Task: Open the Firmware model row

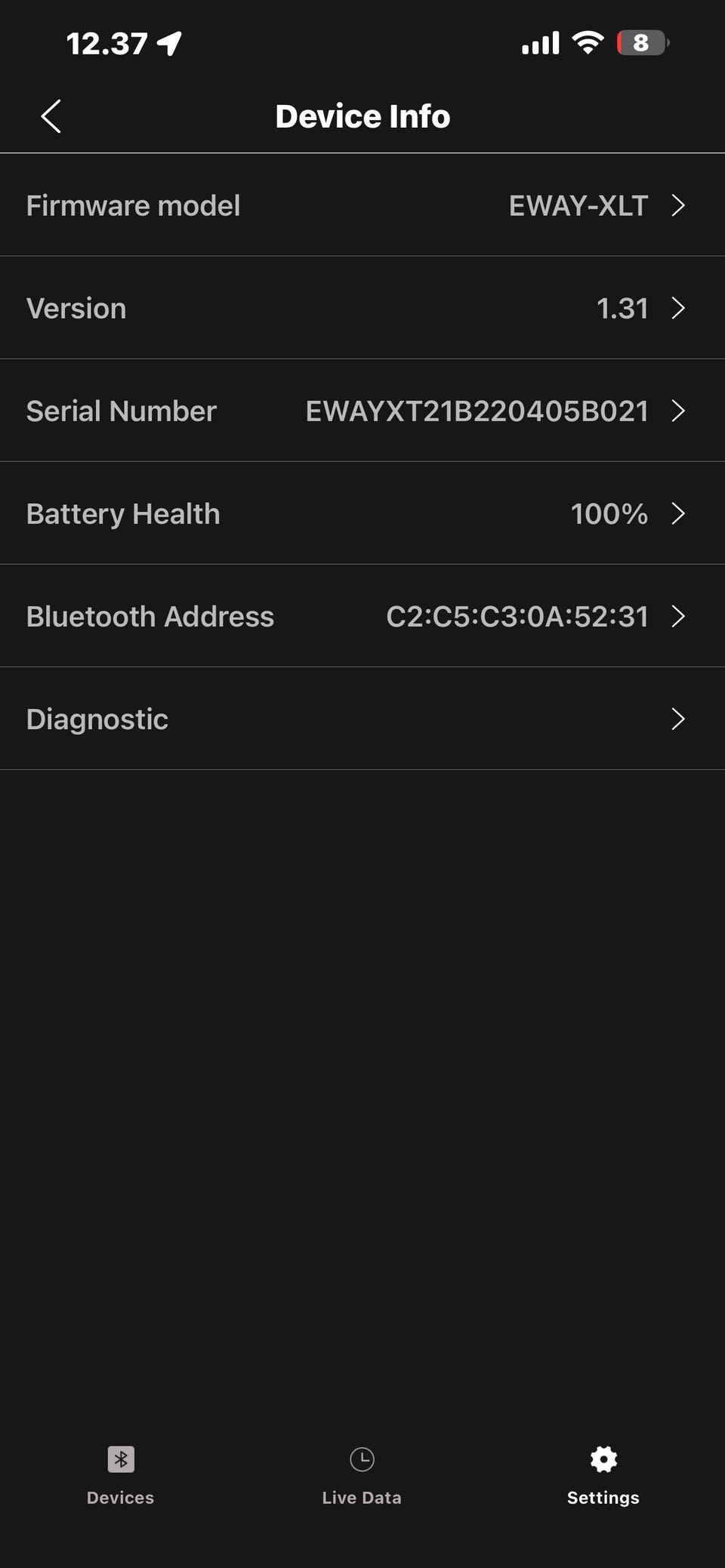Action: 362,205
